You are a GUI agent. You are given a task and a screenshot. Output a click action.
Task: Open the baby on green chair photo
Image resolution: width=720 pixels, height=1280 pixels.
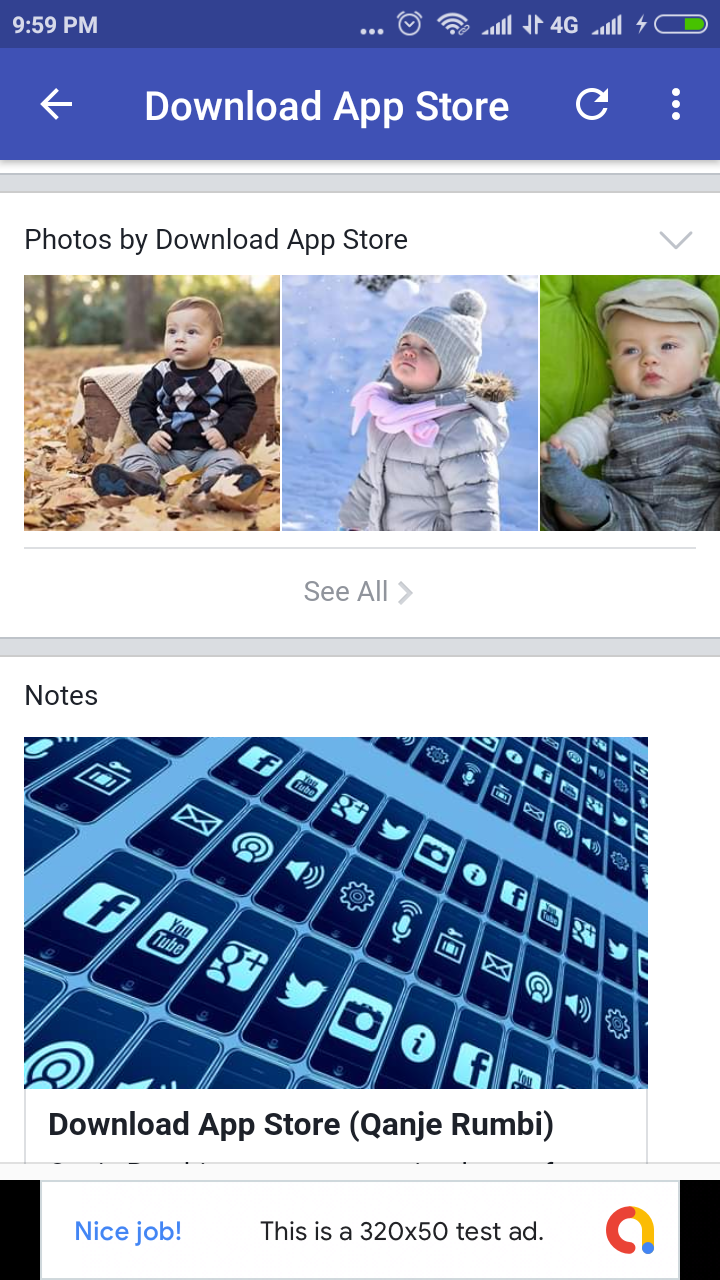pos(630,403)
